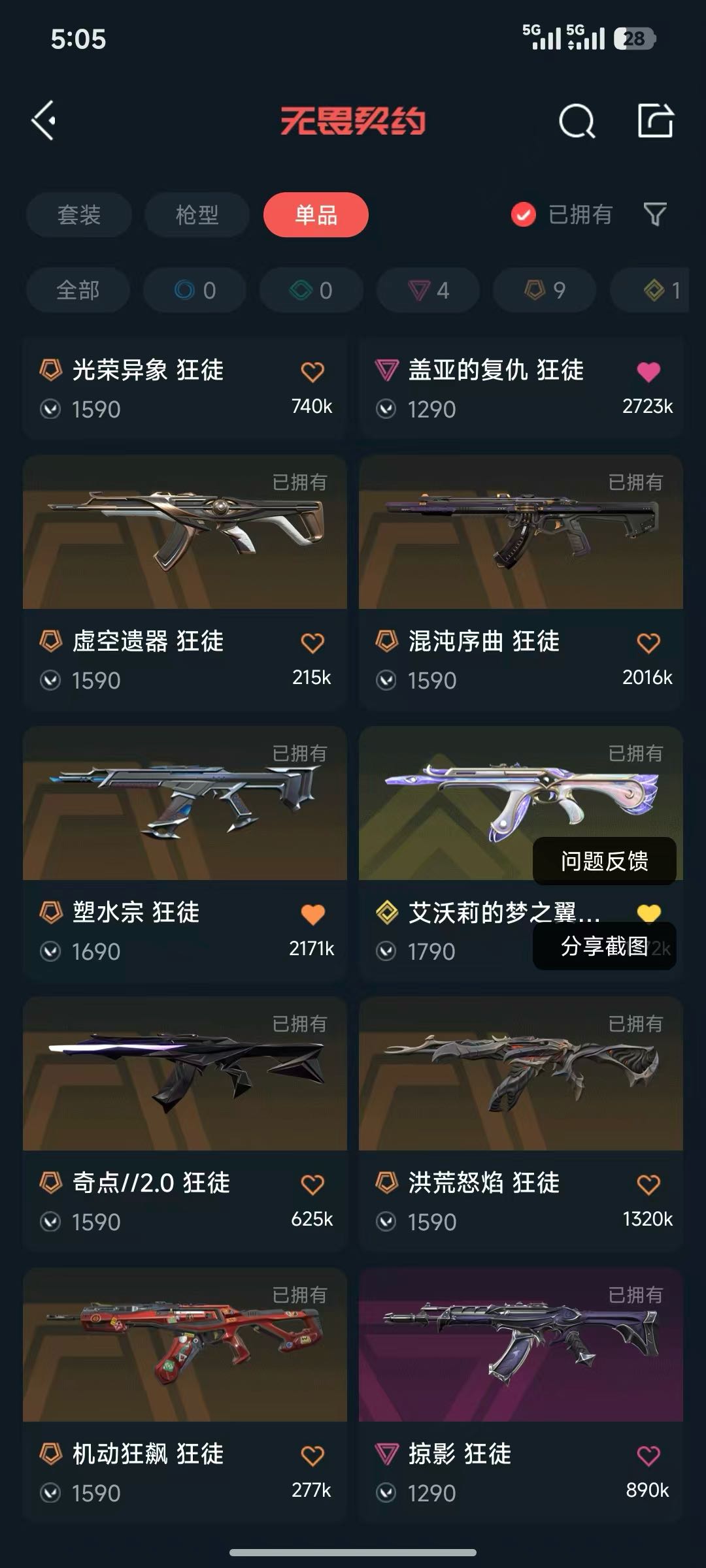Open the funnel filter icon
706x1568 pixels.
(x=655, y=214)
